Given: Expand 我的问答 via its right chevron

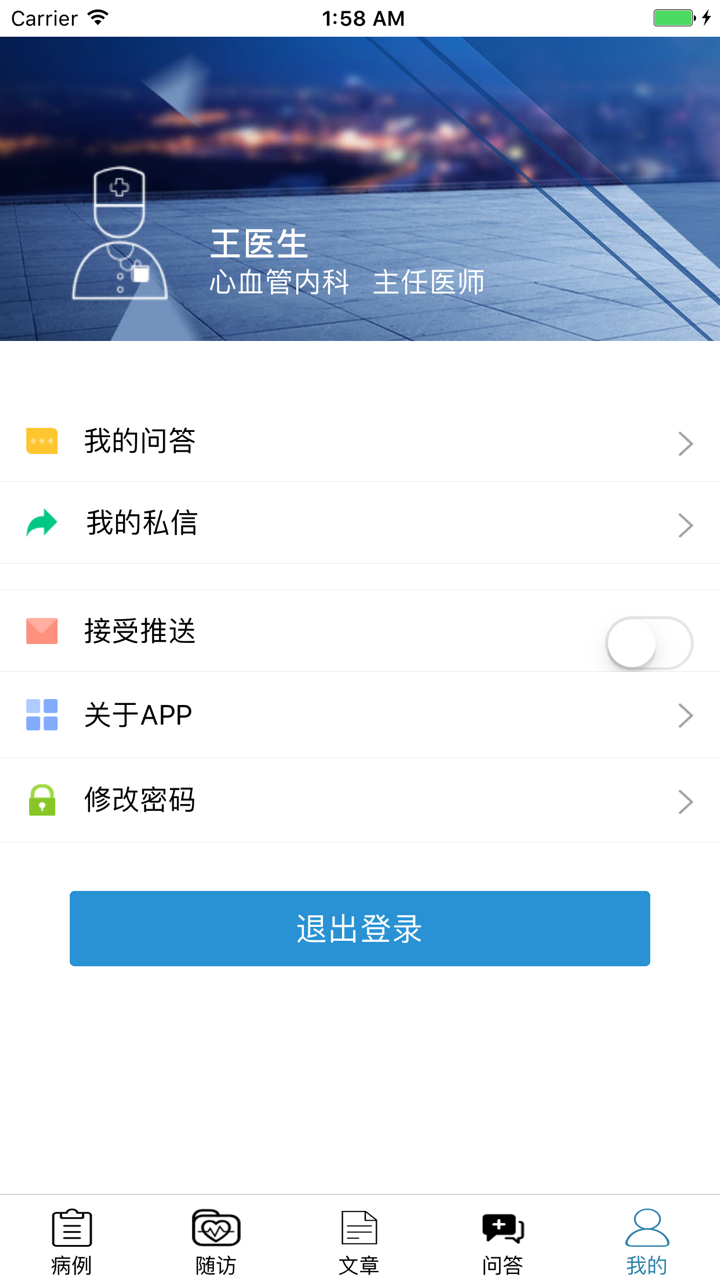Looking at the screenshot, I should pos(684,443).
